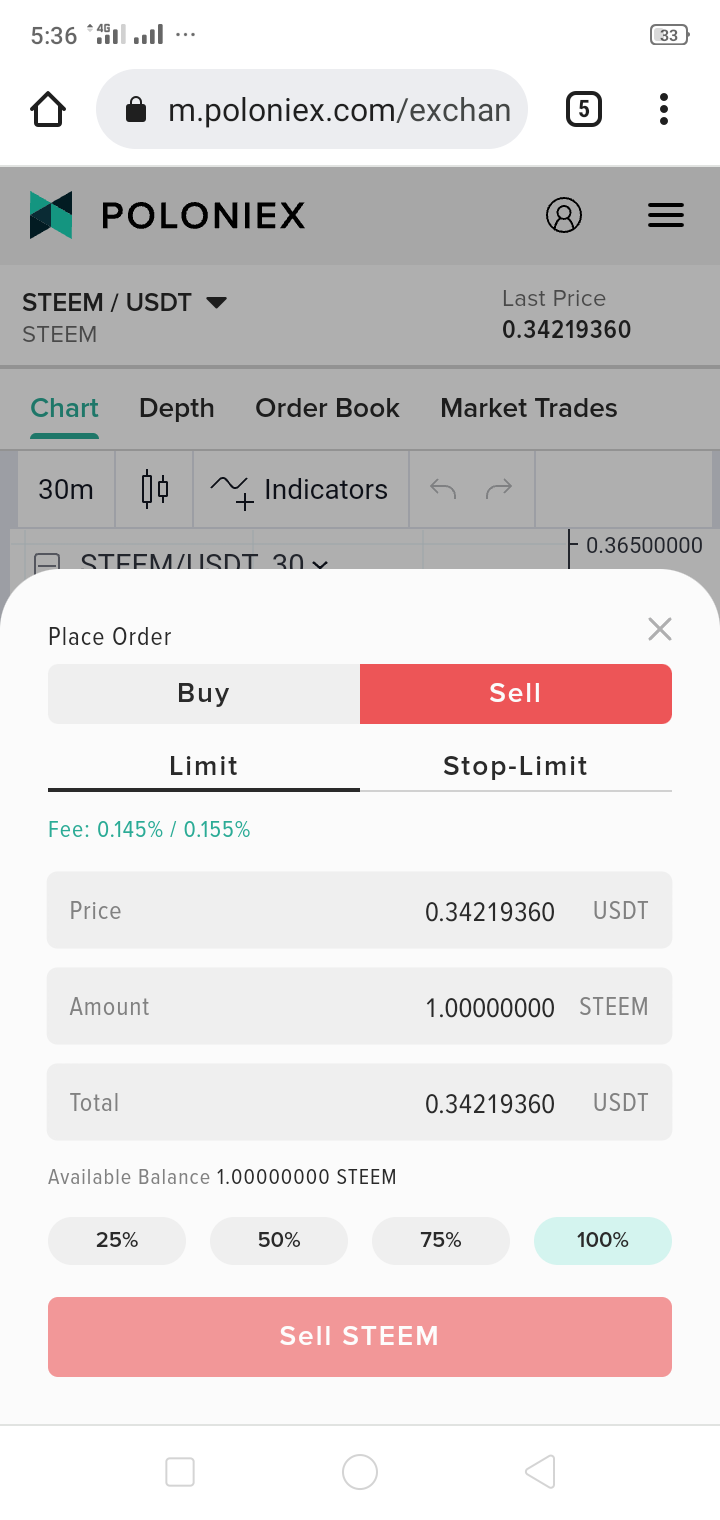Choose the Limit order type

click(204, 767)
